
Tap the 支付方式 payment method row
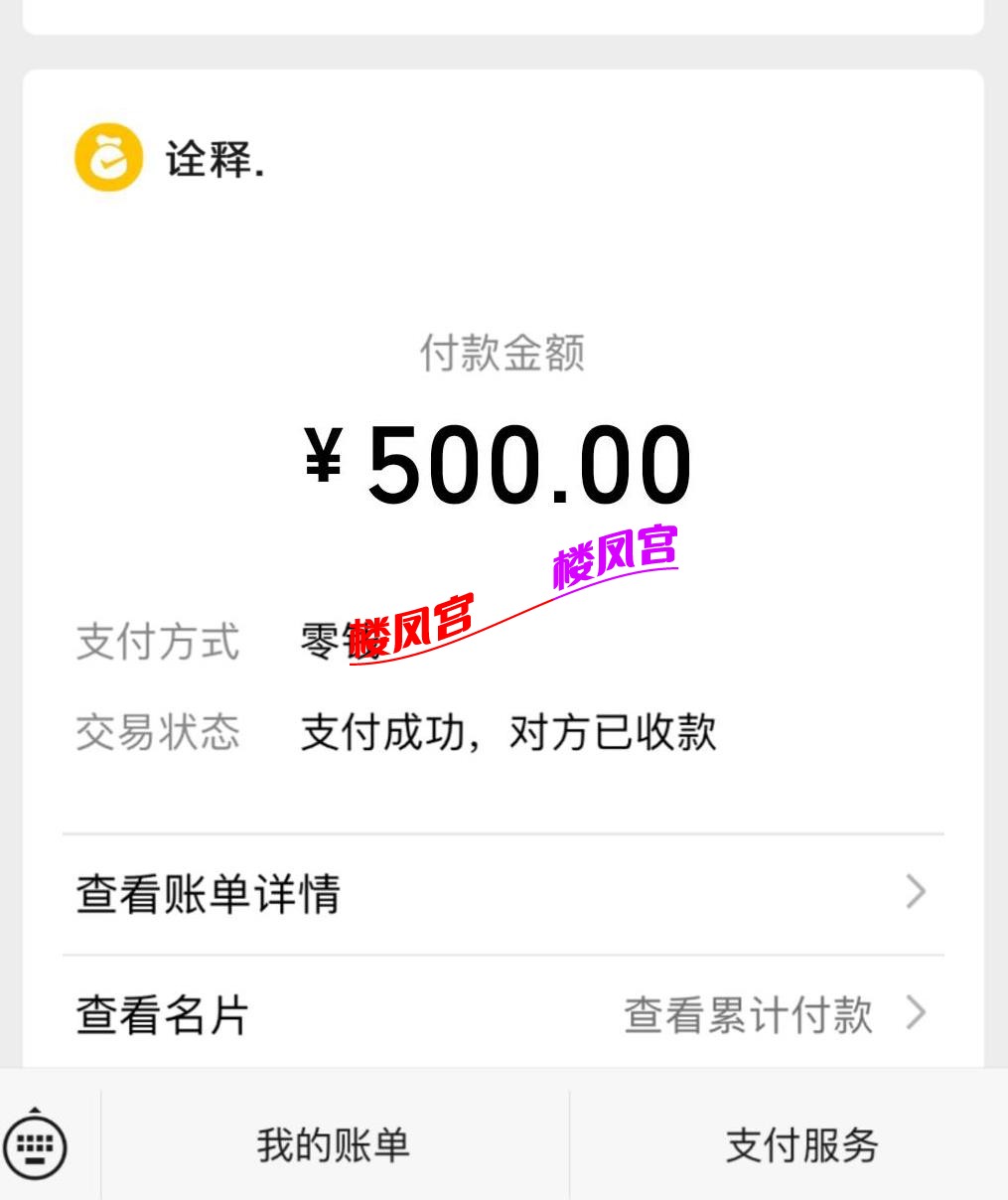pos(158,643)
